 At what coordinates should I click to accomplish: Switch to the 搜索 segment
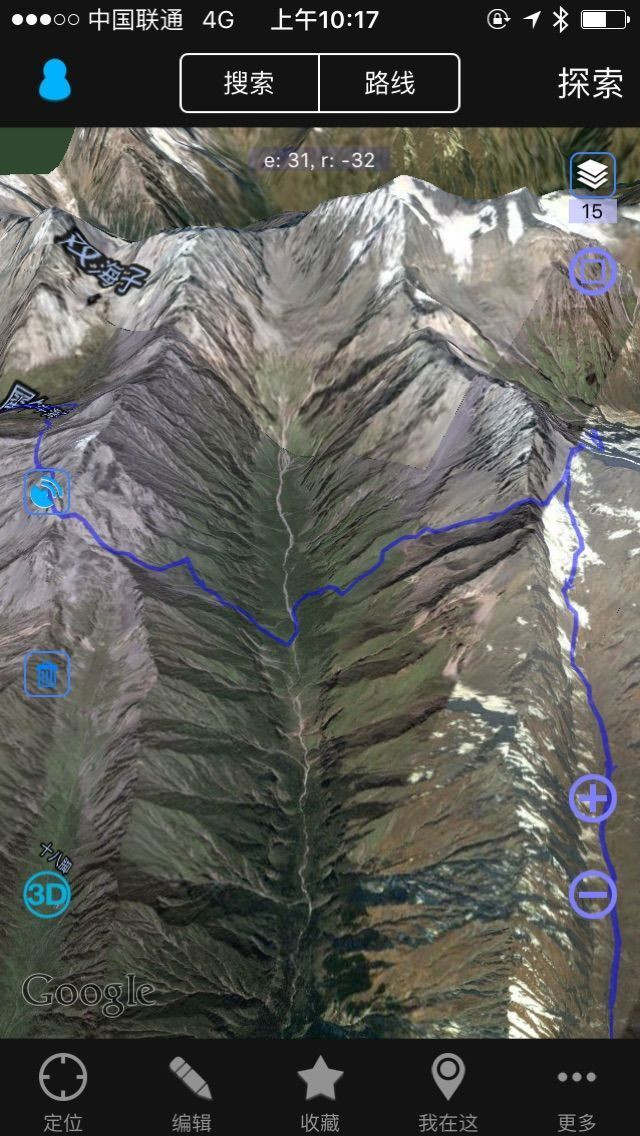pos(249,83)
